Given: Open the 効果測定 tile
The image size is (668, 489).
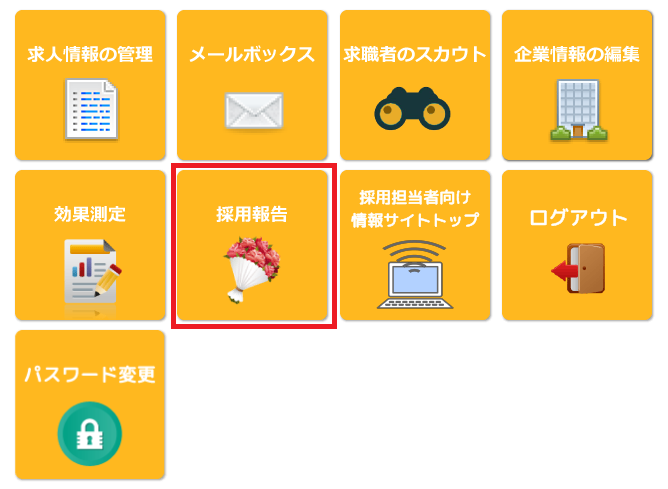Looking at the screenshot, I should click(x=90, y=245).
